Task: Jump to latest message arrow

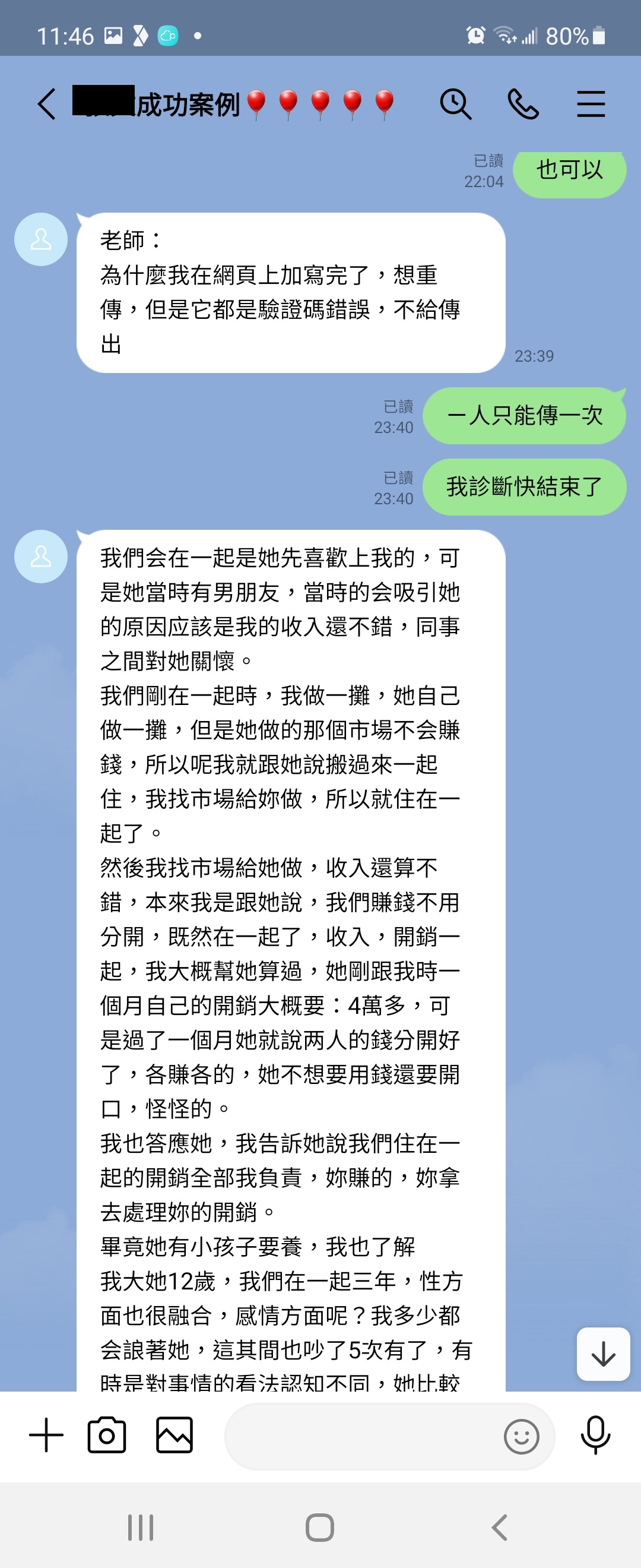Action: click(602, 1354)
